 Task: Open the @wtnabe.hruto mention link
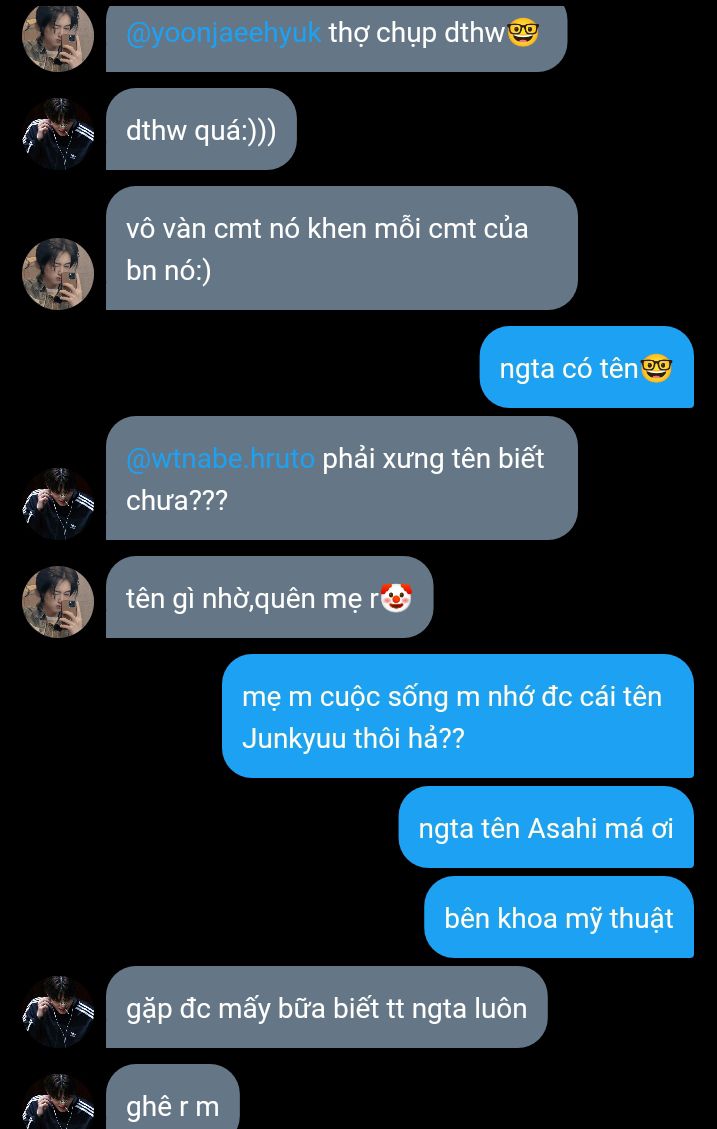pyautogui.click(x=220, y=458)
